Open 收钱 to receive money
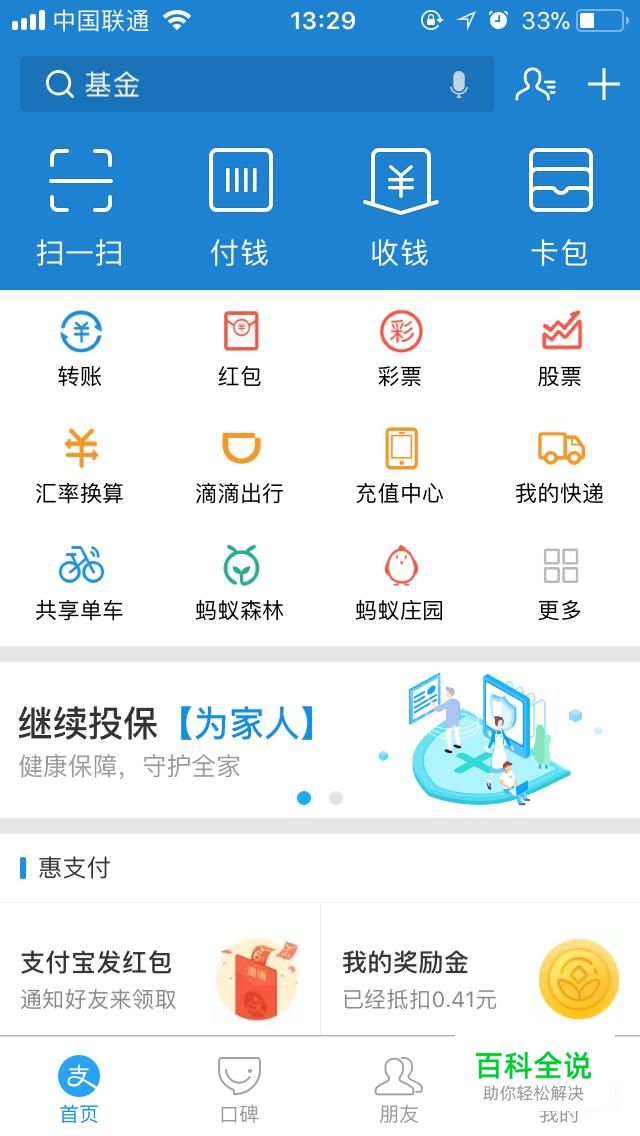Screen dimensions: 640x1136 (400, 207)
